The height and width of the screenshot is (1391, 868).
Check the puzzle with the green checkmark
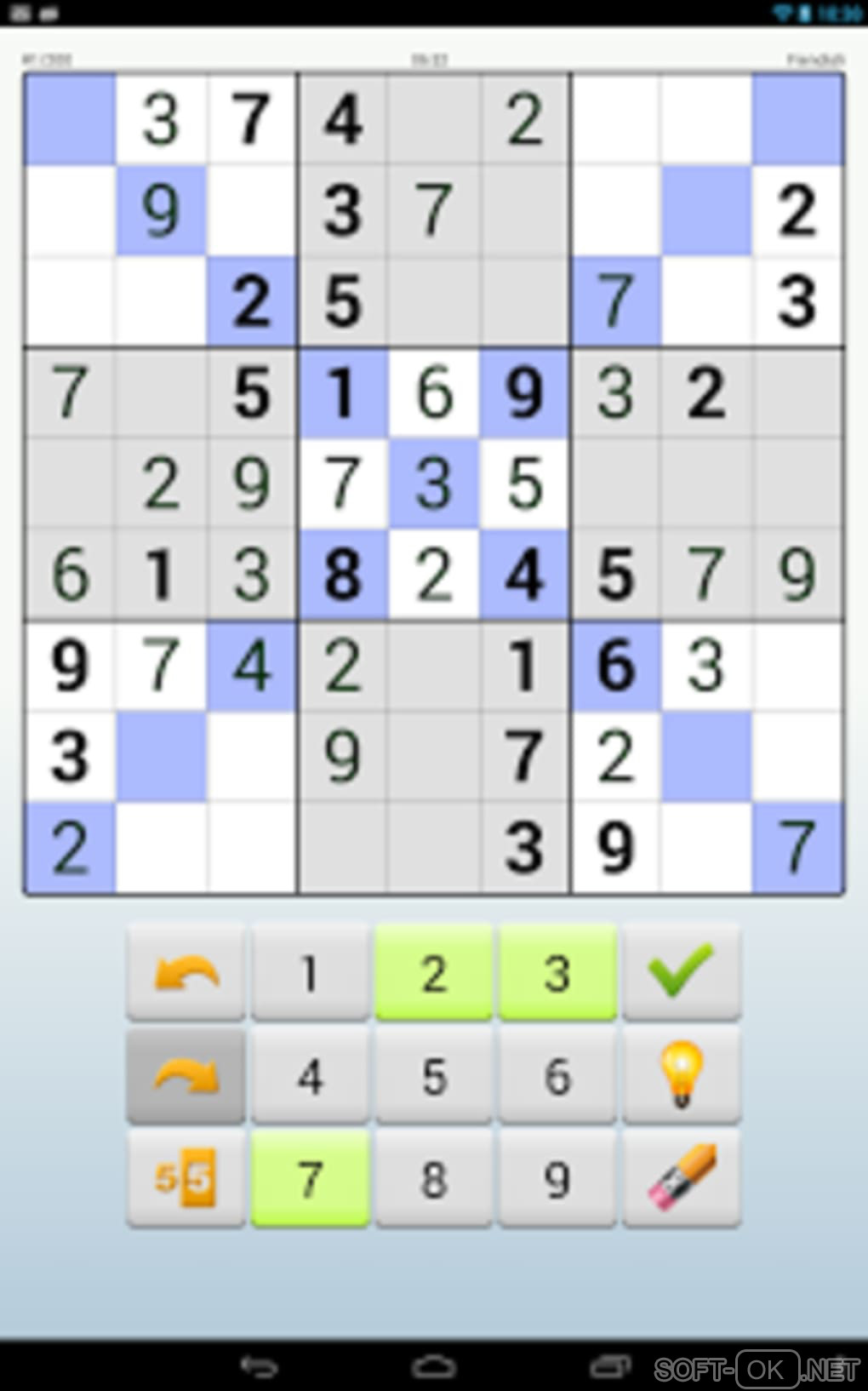[681, 972]
